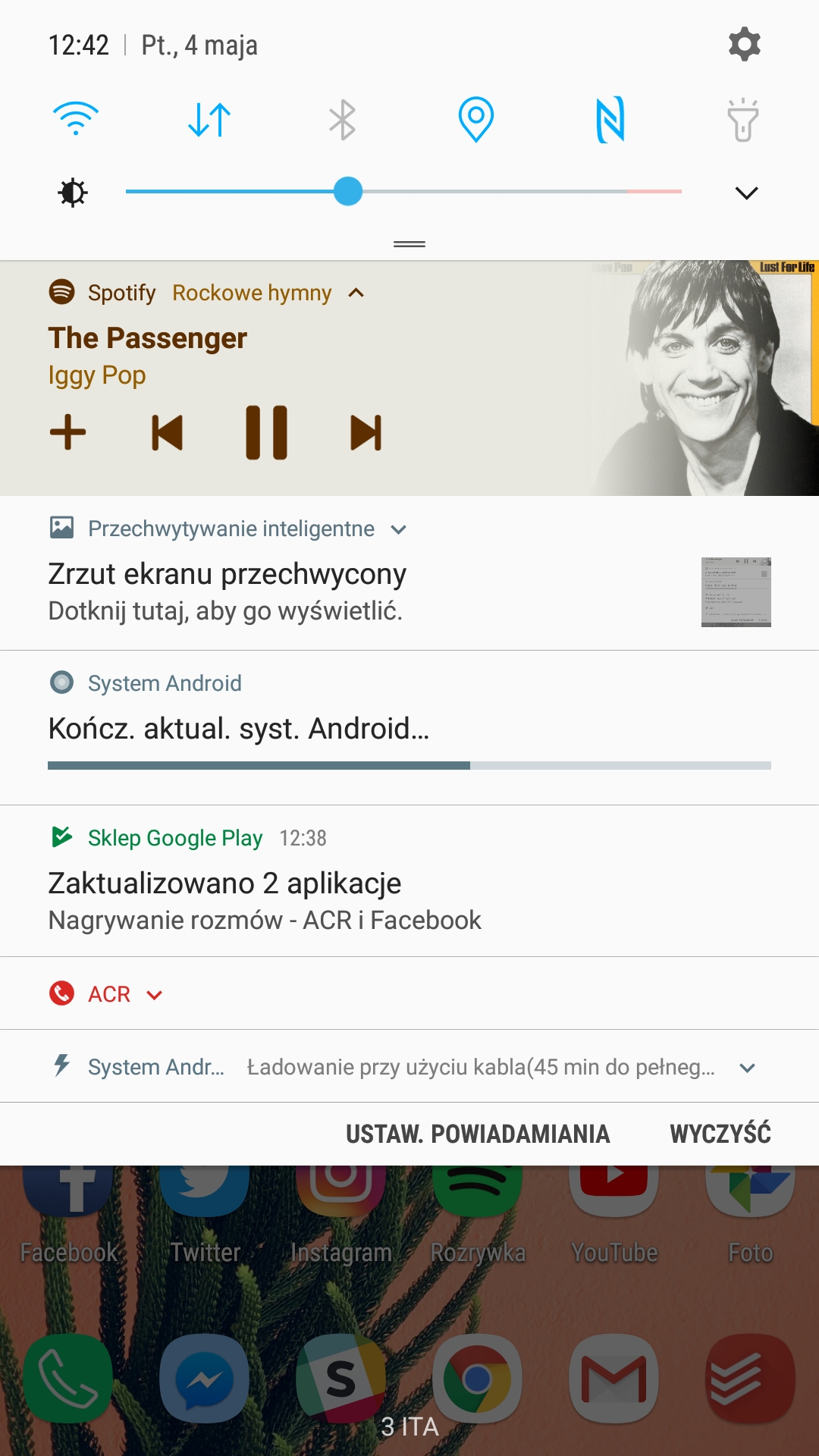The width and height of the screenshot is (819, 1456).
Task: Skip to previous track in Spotify
Action: [168, 432]
